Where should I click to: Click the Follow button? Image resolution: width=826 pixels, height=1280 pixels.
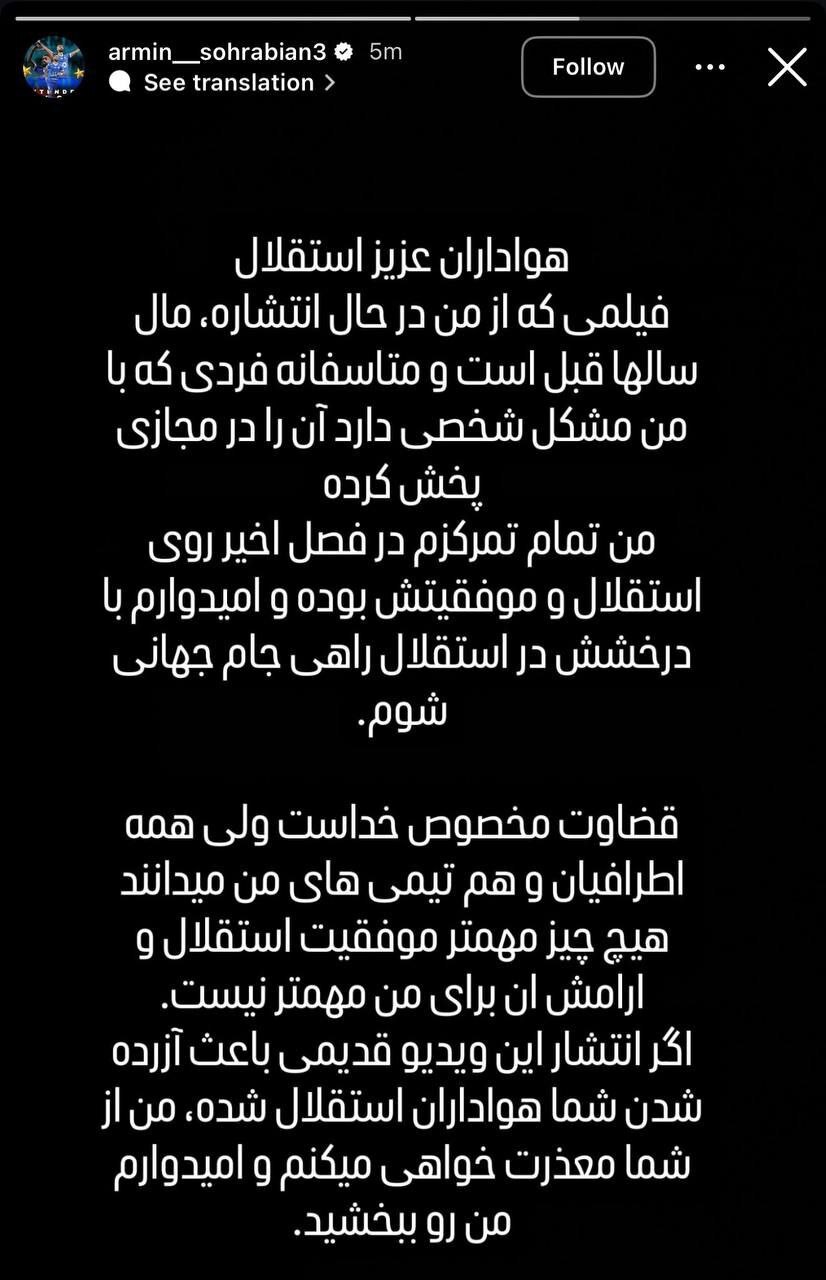[x=588, y=67]
